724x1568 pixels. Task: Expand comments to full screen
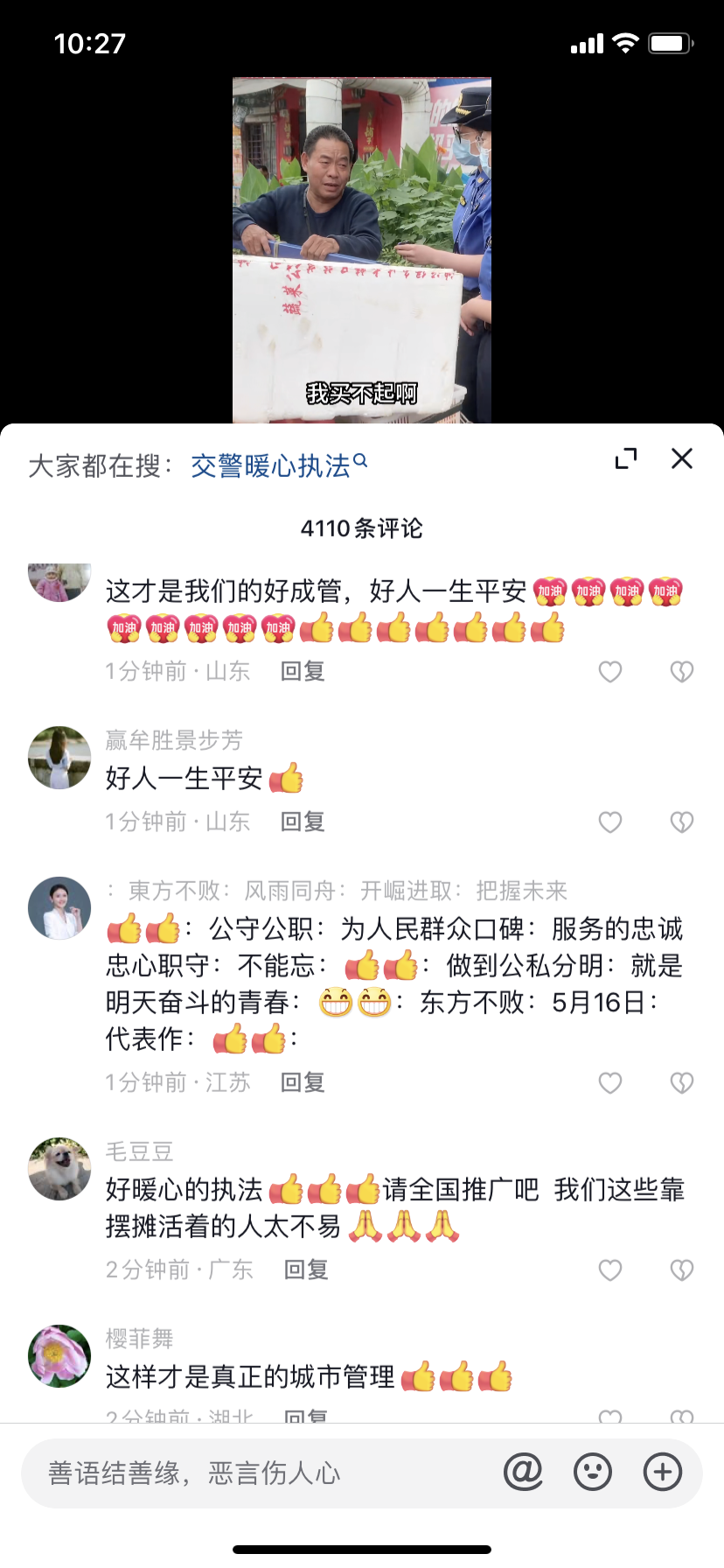click(626, 458)
